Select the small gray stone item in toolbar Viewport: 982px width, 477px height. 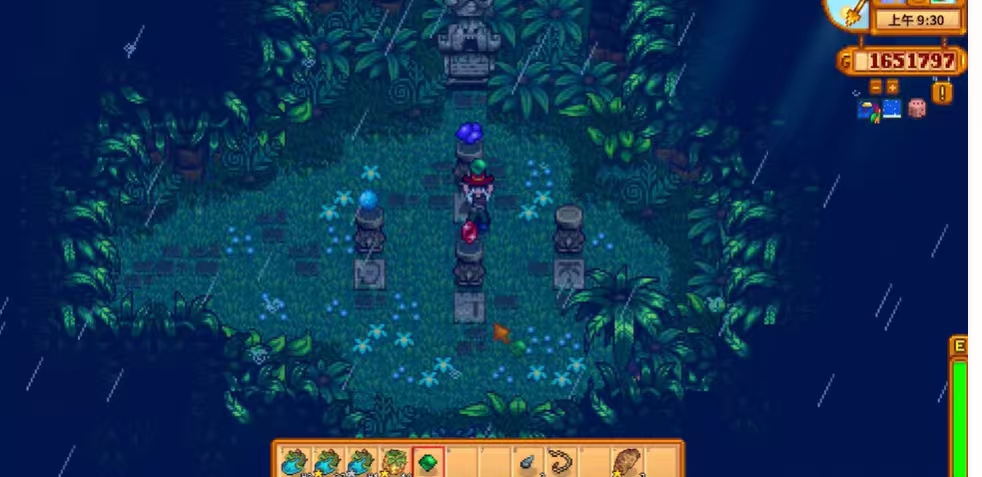pos(527,462)
